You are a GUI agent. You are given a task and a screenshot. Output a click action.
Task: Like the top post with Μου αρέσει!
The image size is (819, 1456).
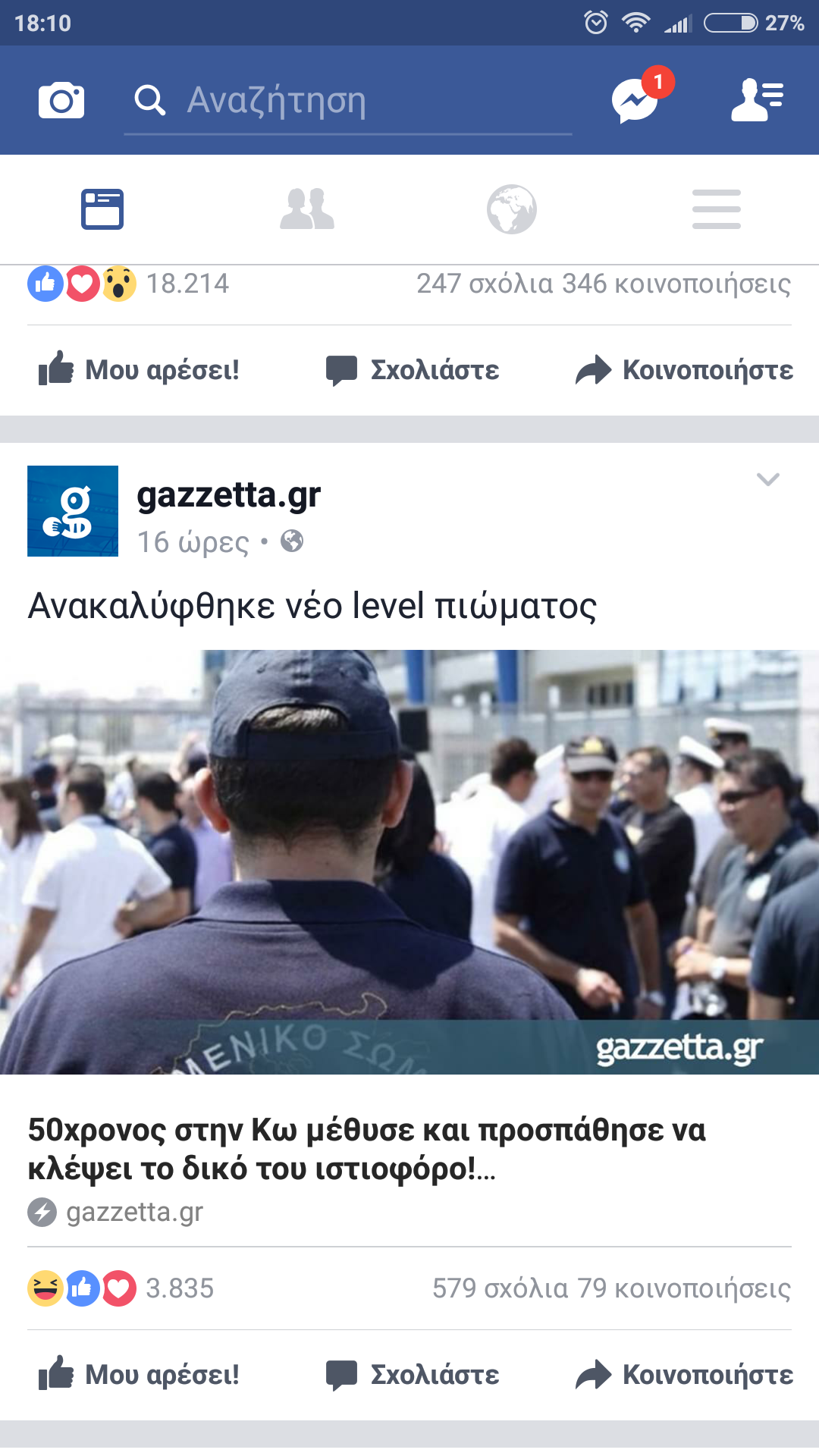140,370
